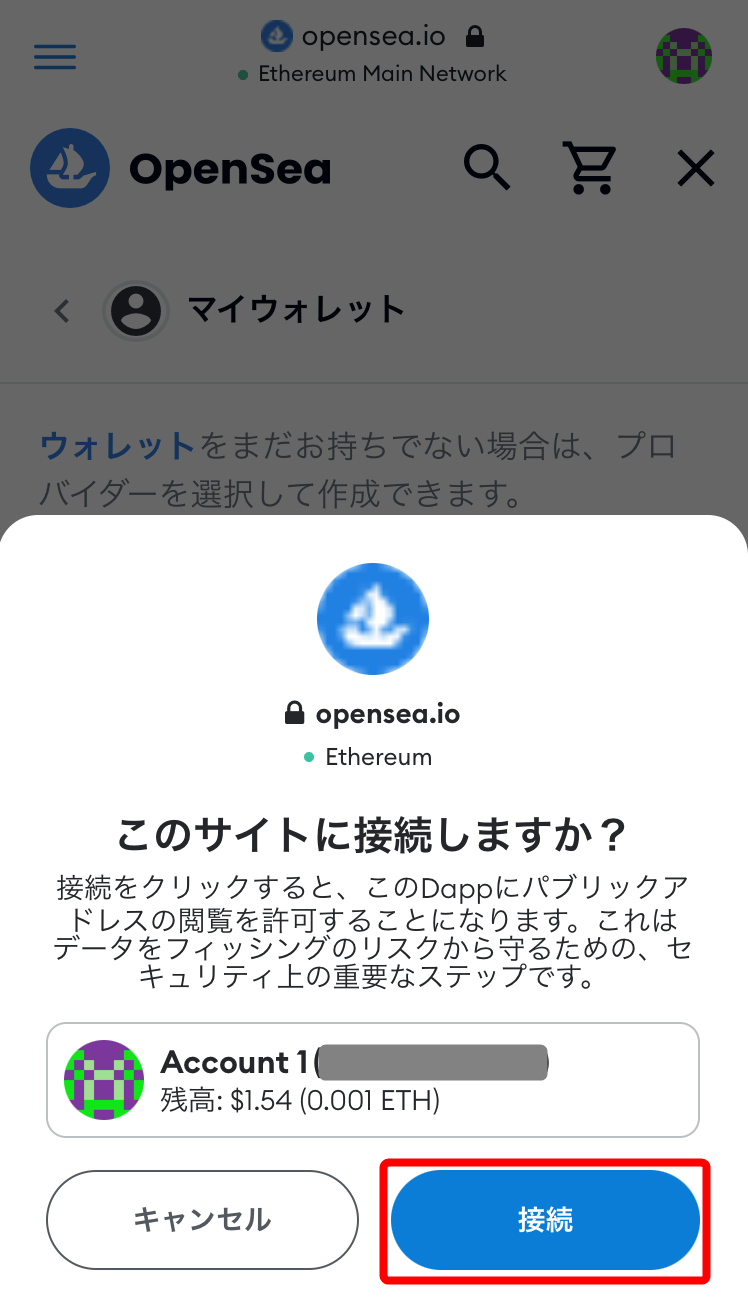Cancel the connection with キャンセル
This screenshot has width=748, height=1302.
[202, 1220]
